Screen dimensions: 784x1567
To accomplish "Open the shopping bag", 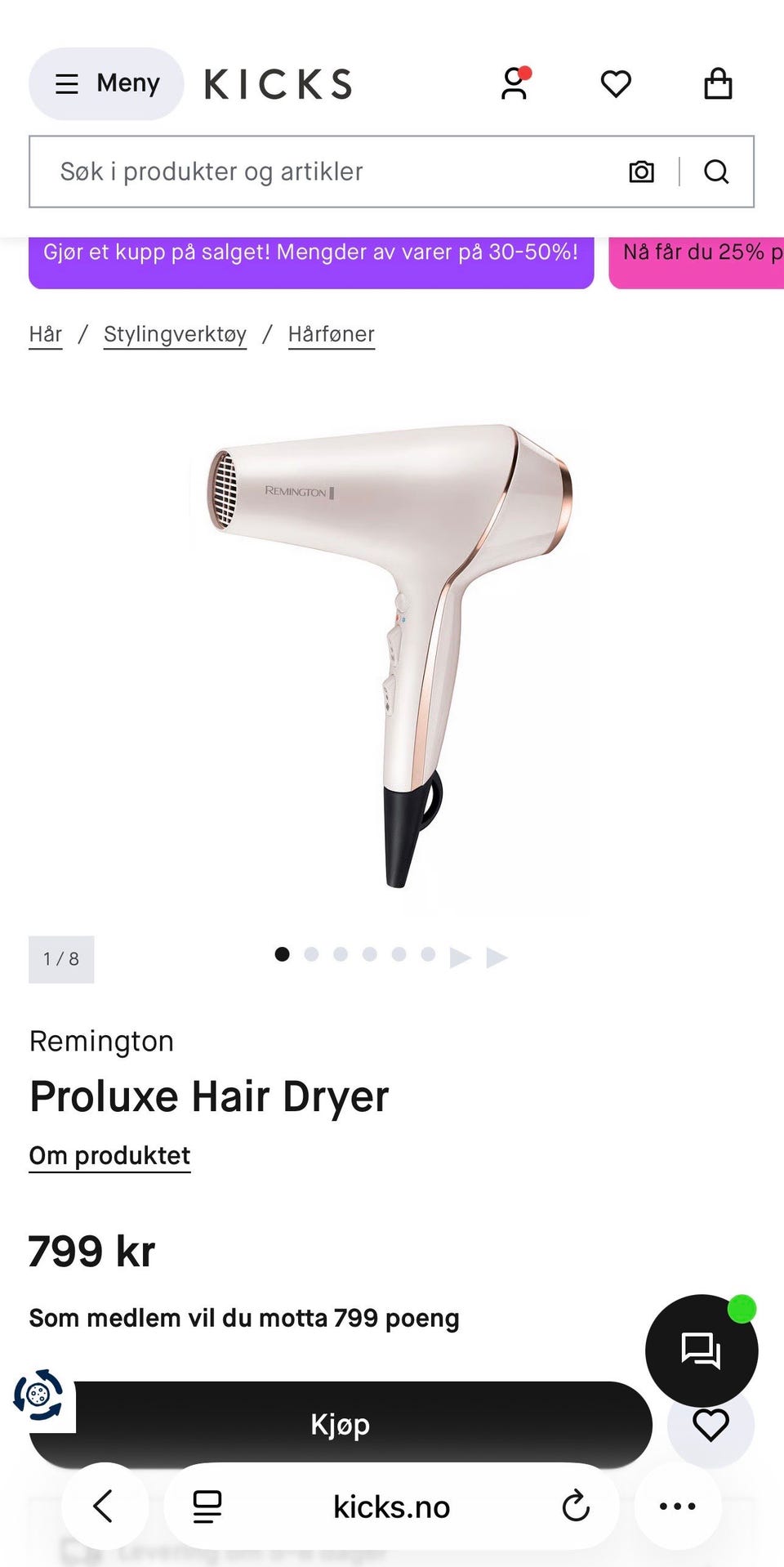I will click(718, 83).
